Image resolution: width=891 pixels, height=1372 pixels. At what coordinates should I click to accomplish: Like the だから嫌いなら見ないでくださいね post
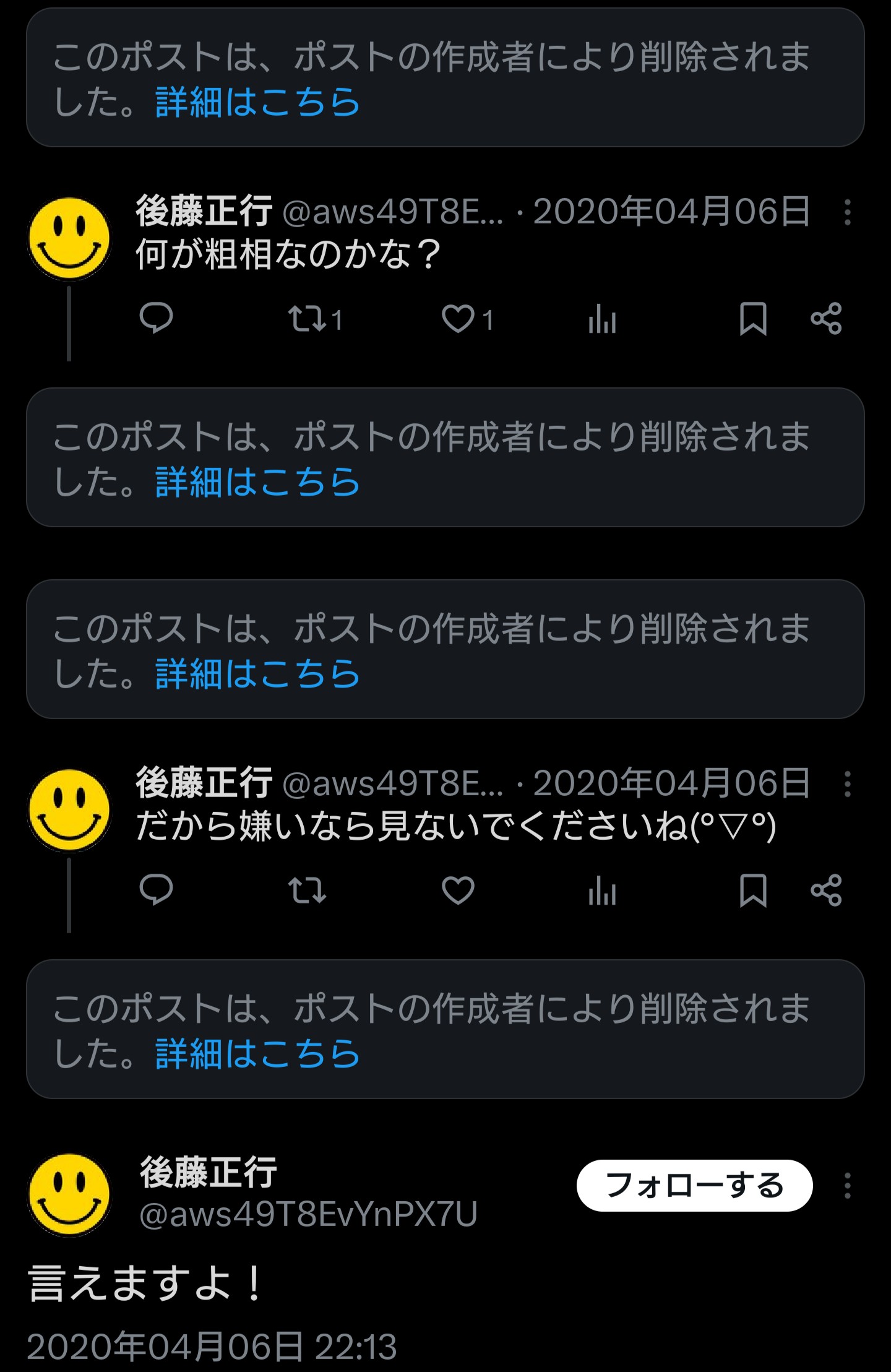click(x=458, y=891)
